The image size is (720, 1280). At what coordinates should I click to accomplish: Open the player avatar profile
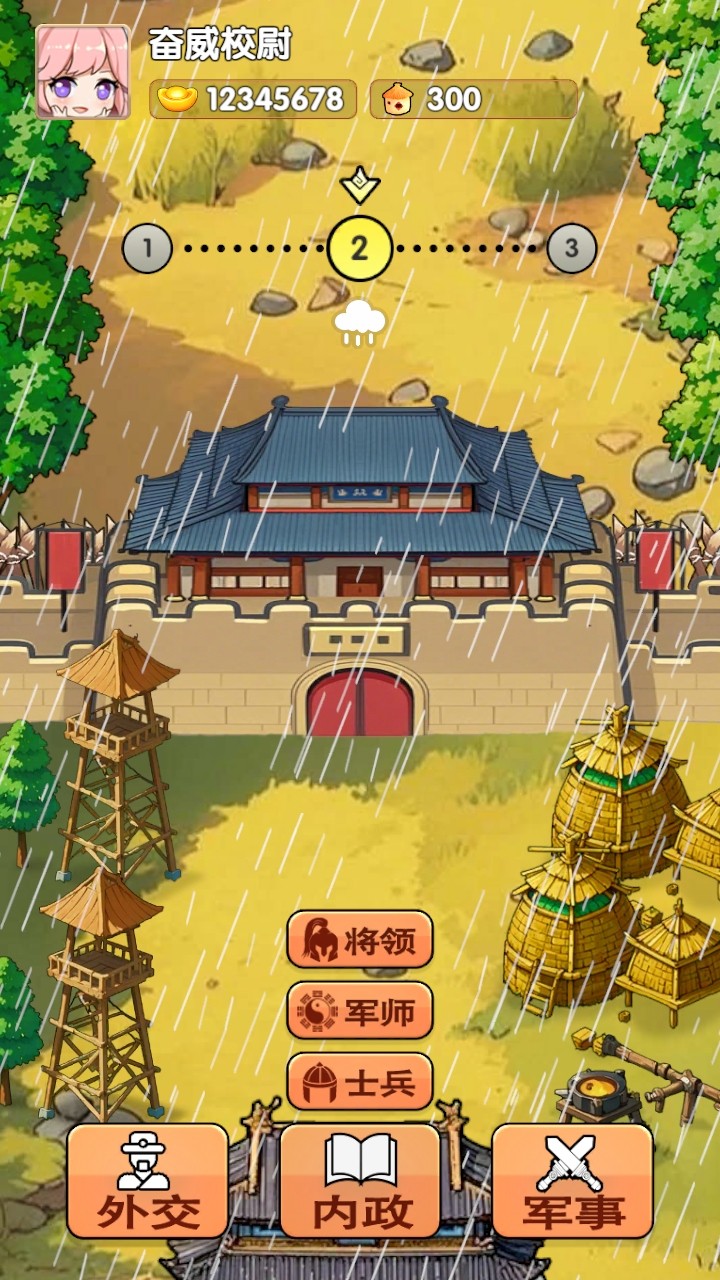(83, 72)
